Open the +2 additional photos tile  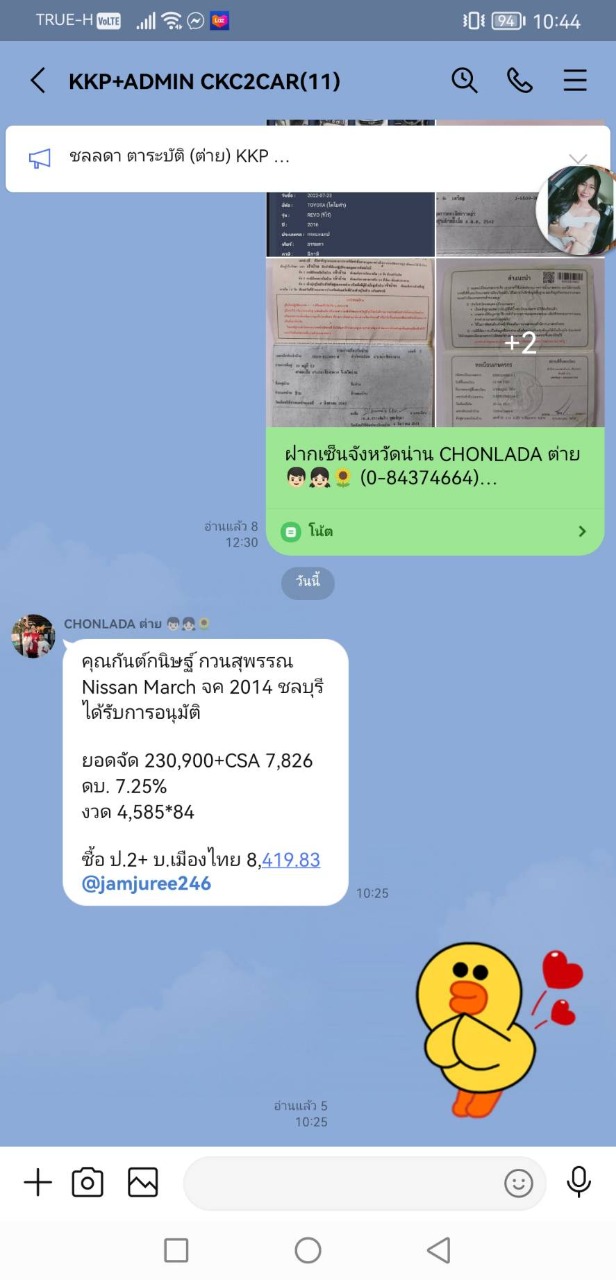520,343
